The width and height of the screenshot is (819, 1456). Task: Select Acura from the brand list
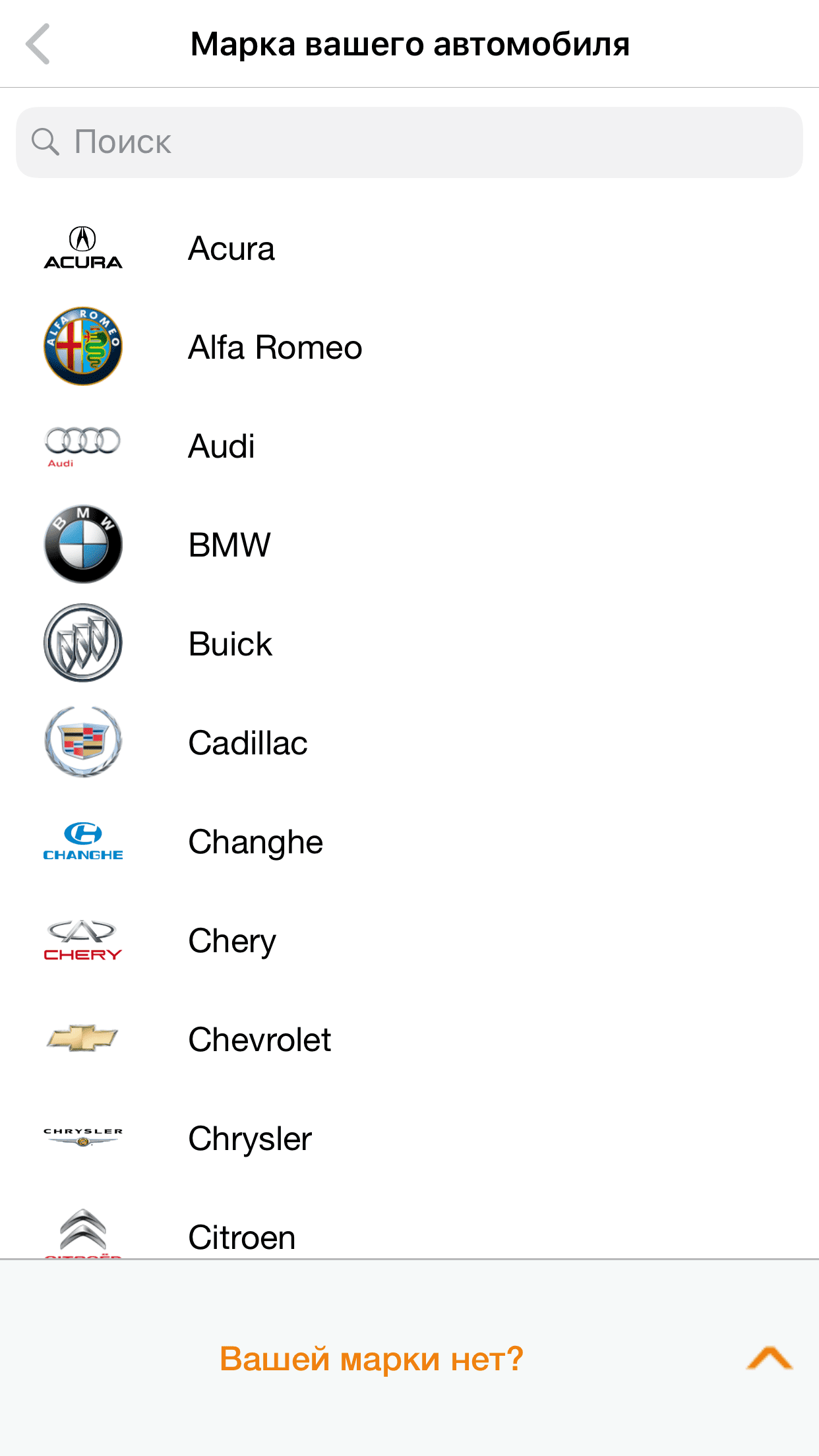pyautogui.click(x=409, y=249)
